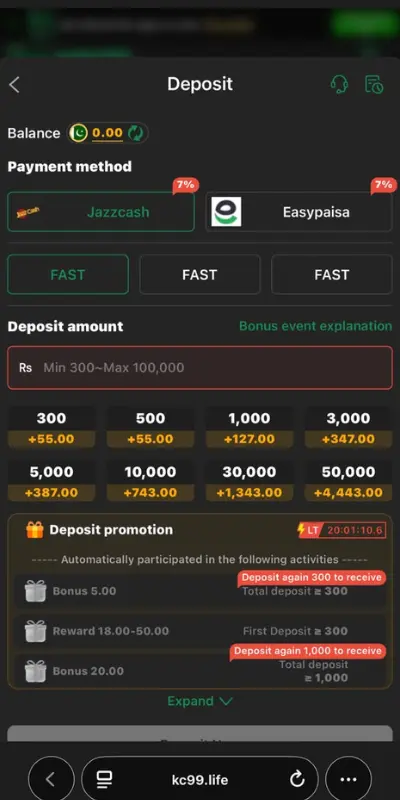Viewport: 400px width, 800px height.
Task: Choose the 500 deposit amount
Action: coord(151,428)
